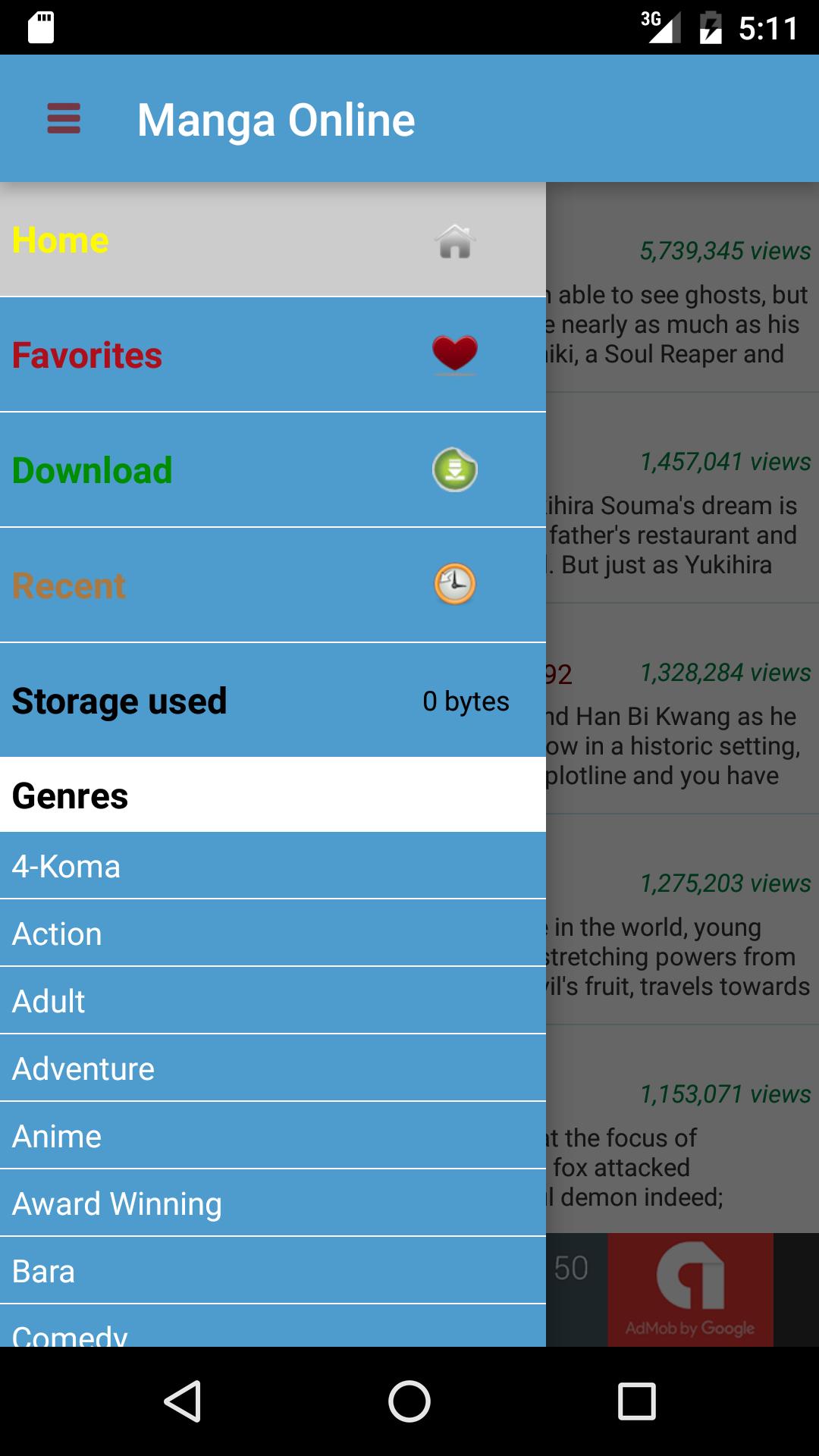Open the hamburger navigation menu
The width and height of the screenshot is (819, 1456).
pos(64,119)
